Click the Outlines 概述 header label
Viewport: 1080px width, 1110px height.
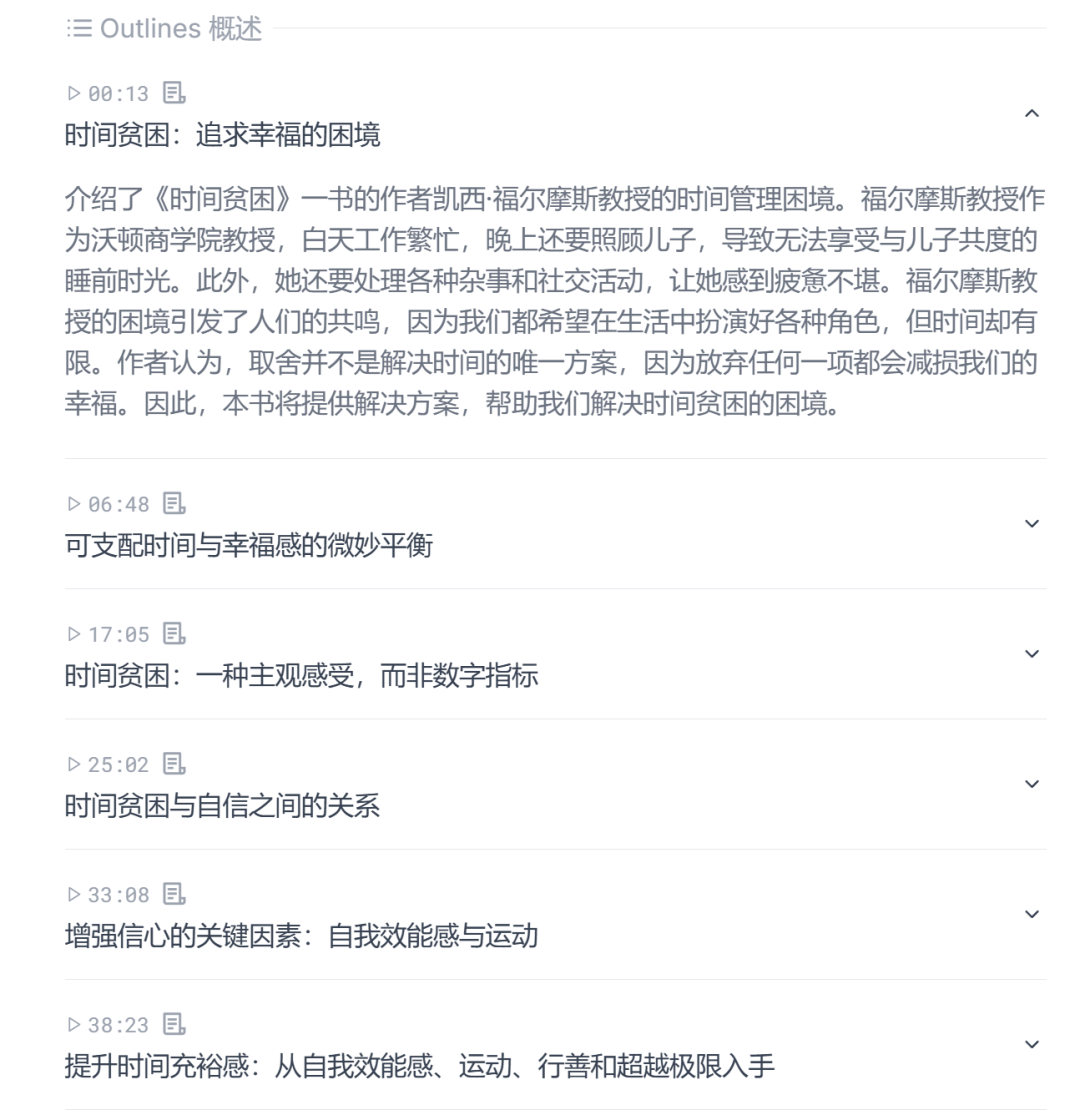pyautogui.click(x=162, y=28)
